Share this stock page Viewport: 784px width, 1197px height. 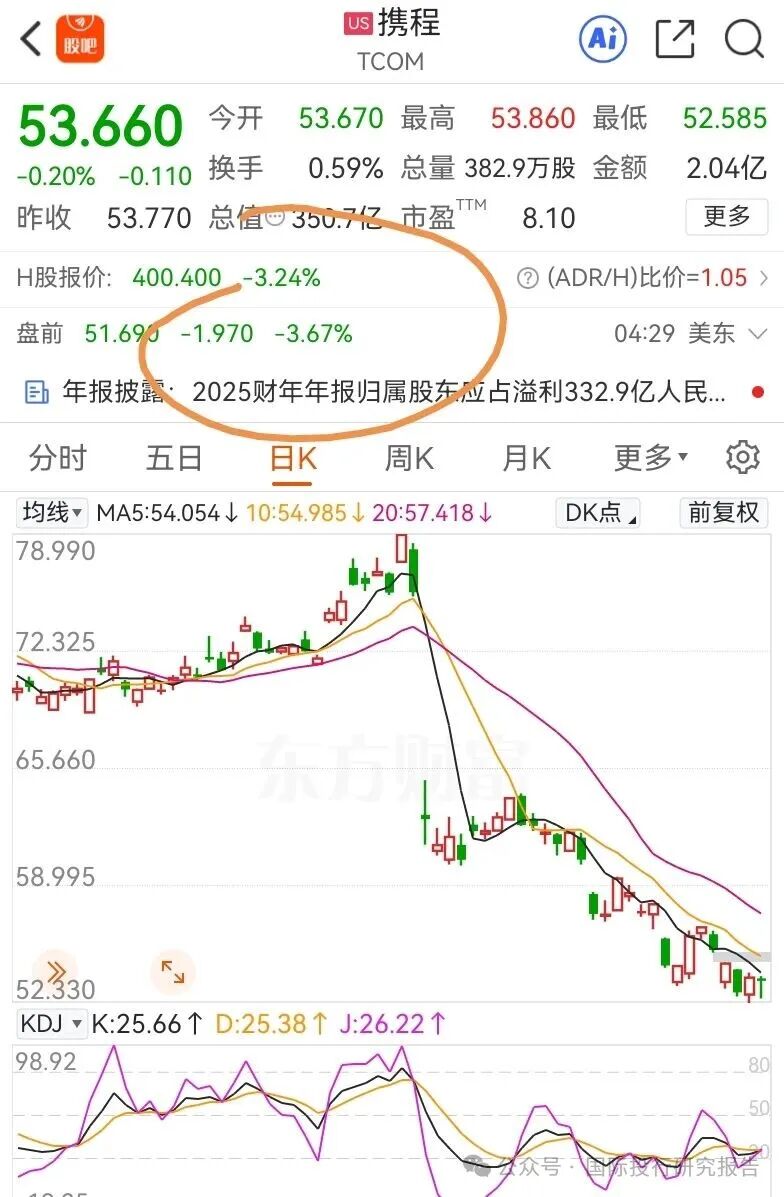(x=675, y=39)
